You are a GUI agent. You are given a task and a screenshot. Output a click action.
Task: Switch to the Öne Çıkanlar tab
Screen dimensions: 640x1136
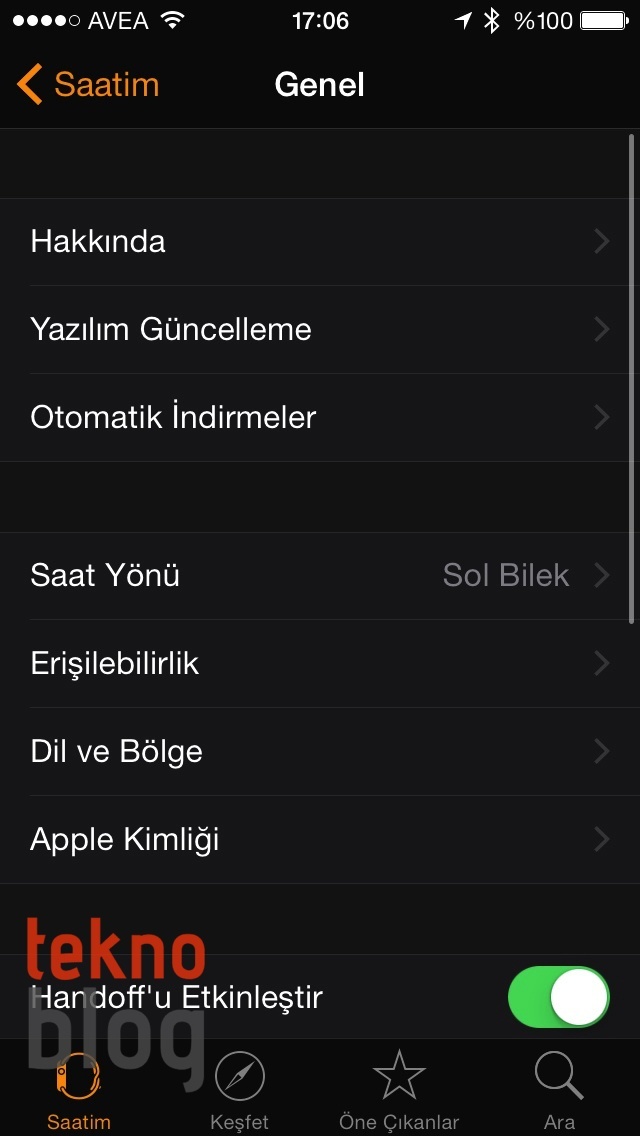(x=399, y=1090)
